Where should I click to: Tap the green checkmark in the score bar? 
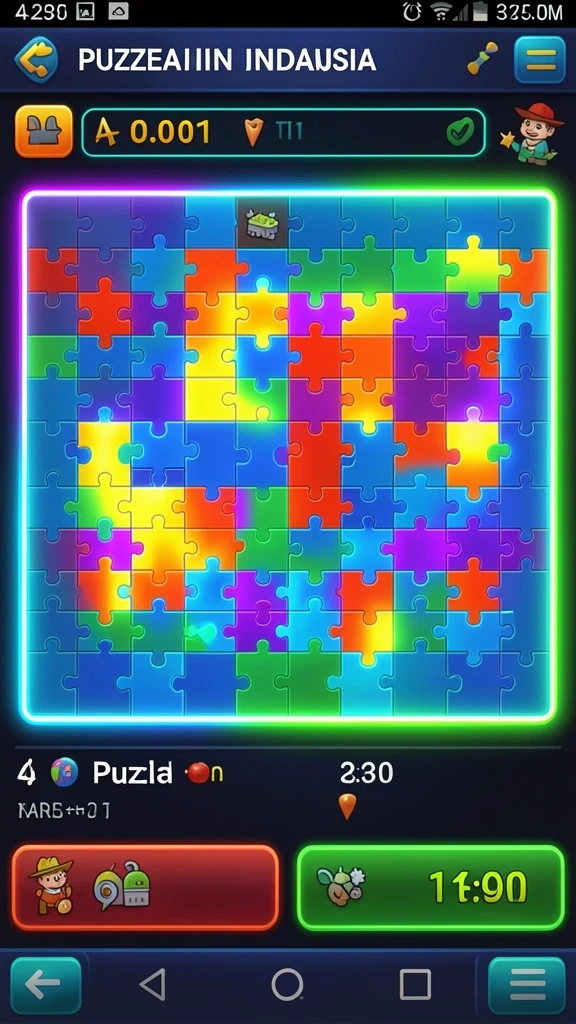click(460, 132)
